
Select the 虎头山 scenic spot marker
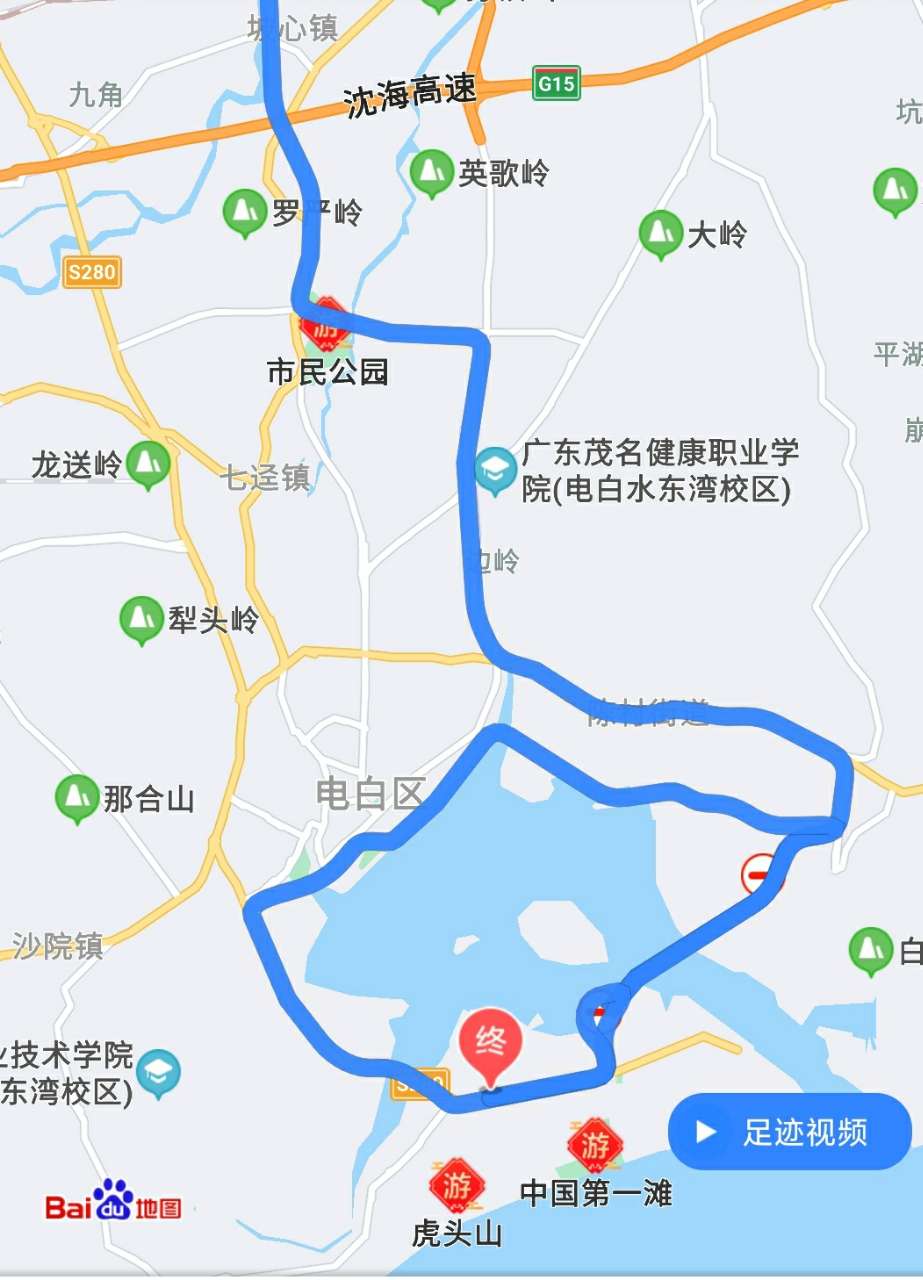[457, 1186]
